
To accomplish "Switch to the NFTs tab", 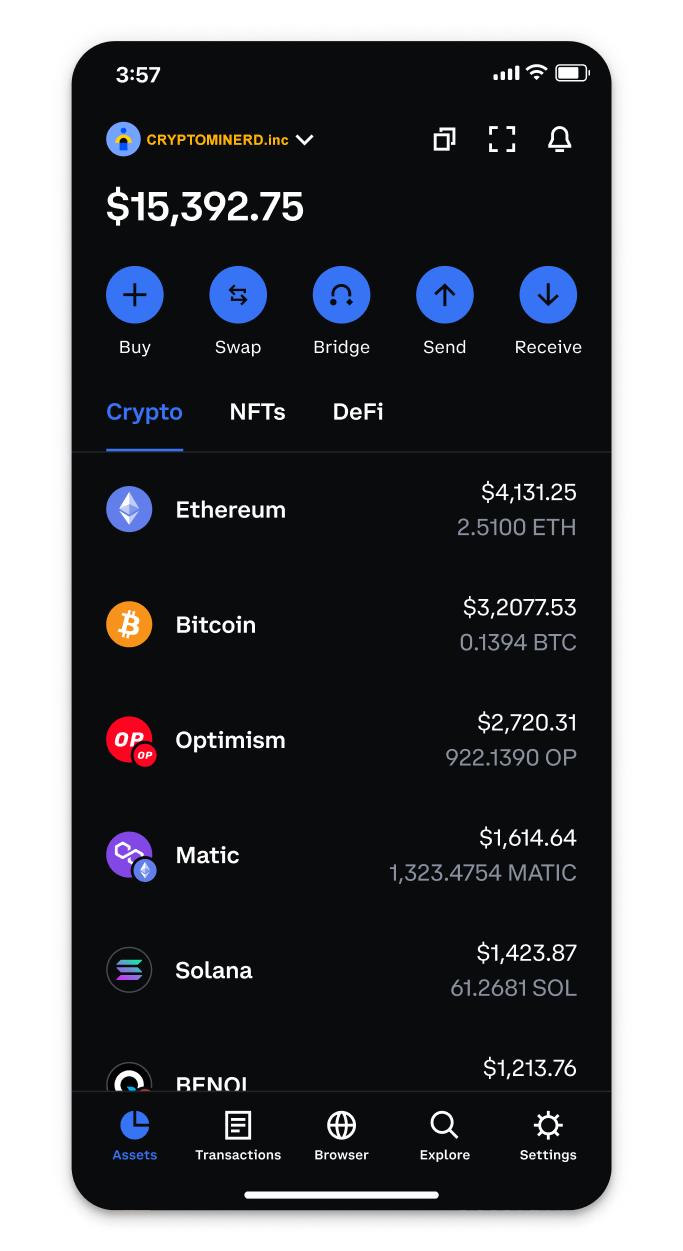I will 257,412.
